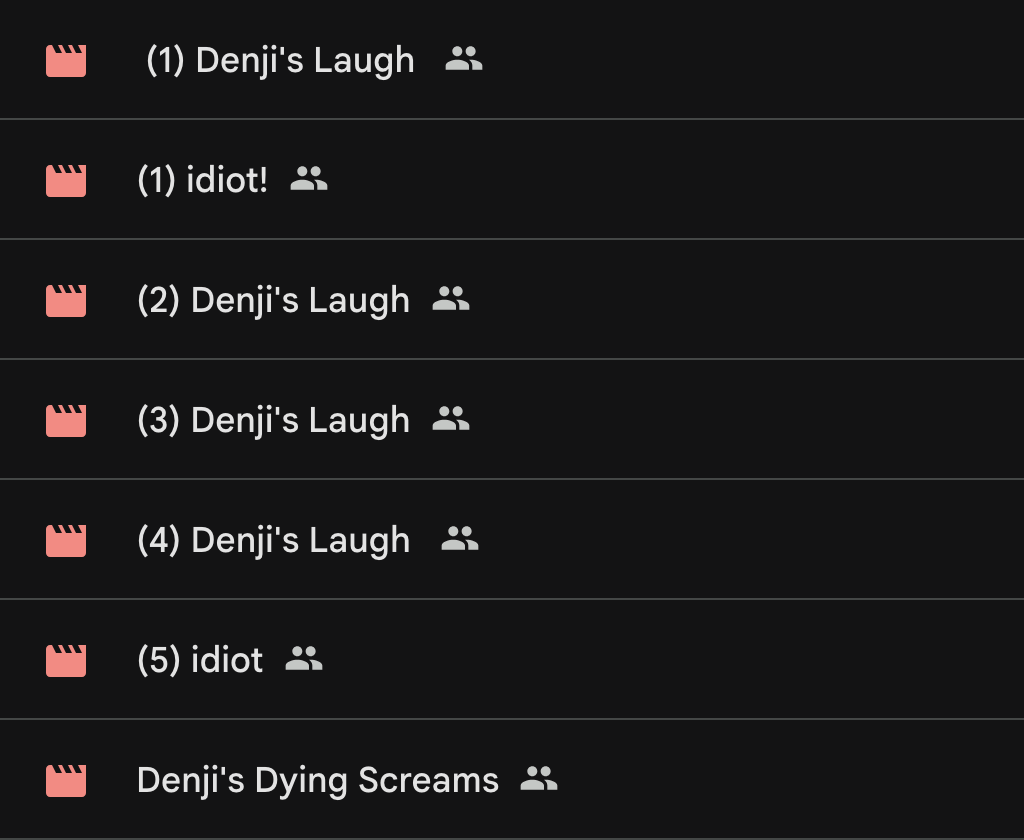Open the (5) idiot video file

pos(200,660)
